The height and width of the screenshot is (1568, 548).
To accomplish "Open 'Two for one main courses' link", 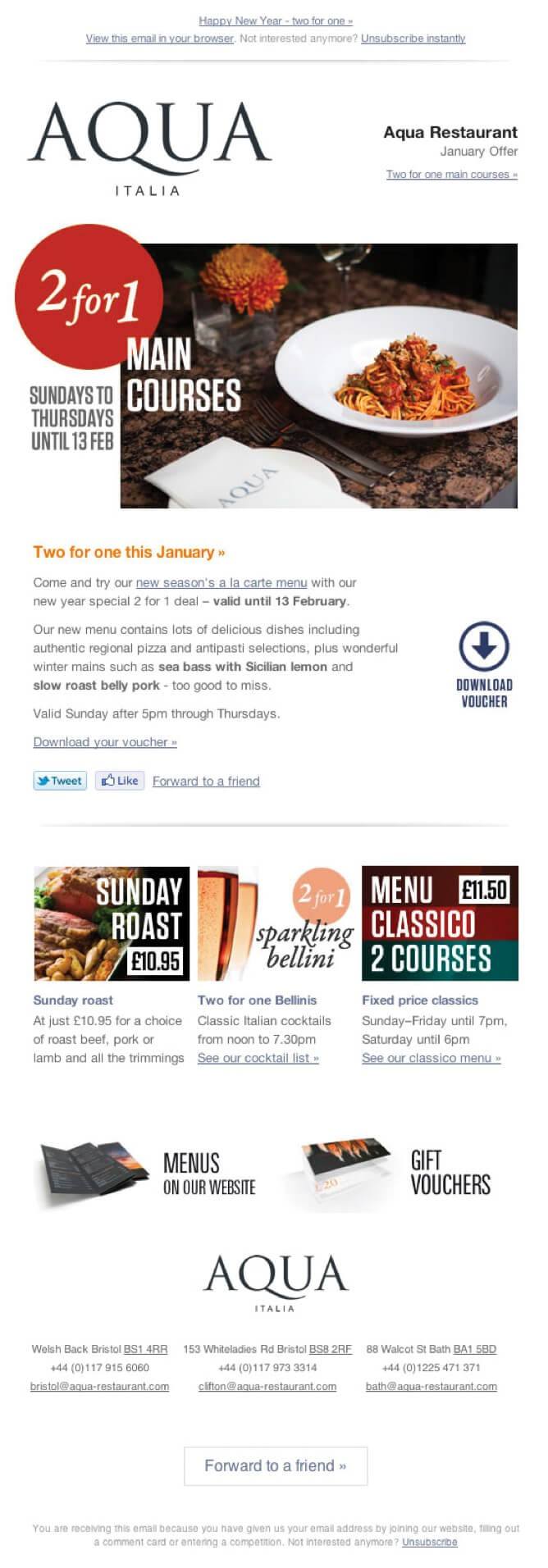I will point(451,175).
